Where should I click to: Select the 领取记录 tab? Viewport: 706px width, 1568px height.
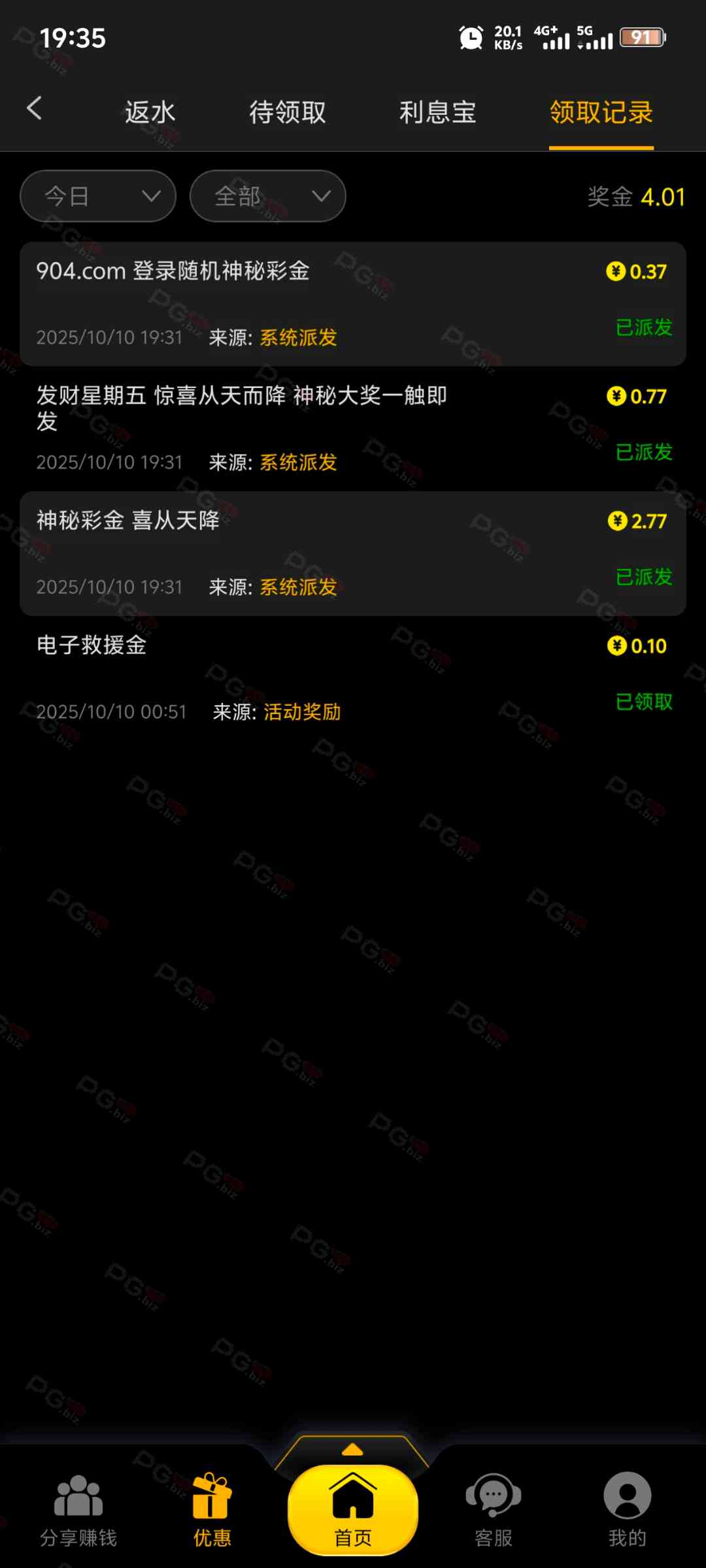(x=601, y=112)
